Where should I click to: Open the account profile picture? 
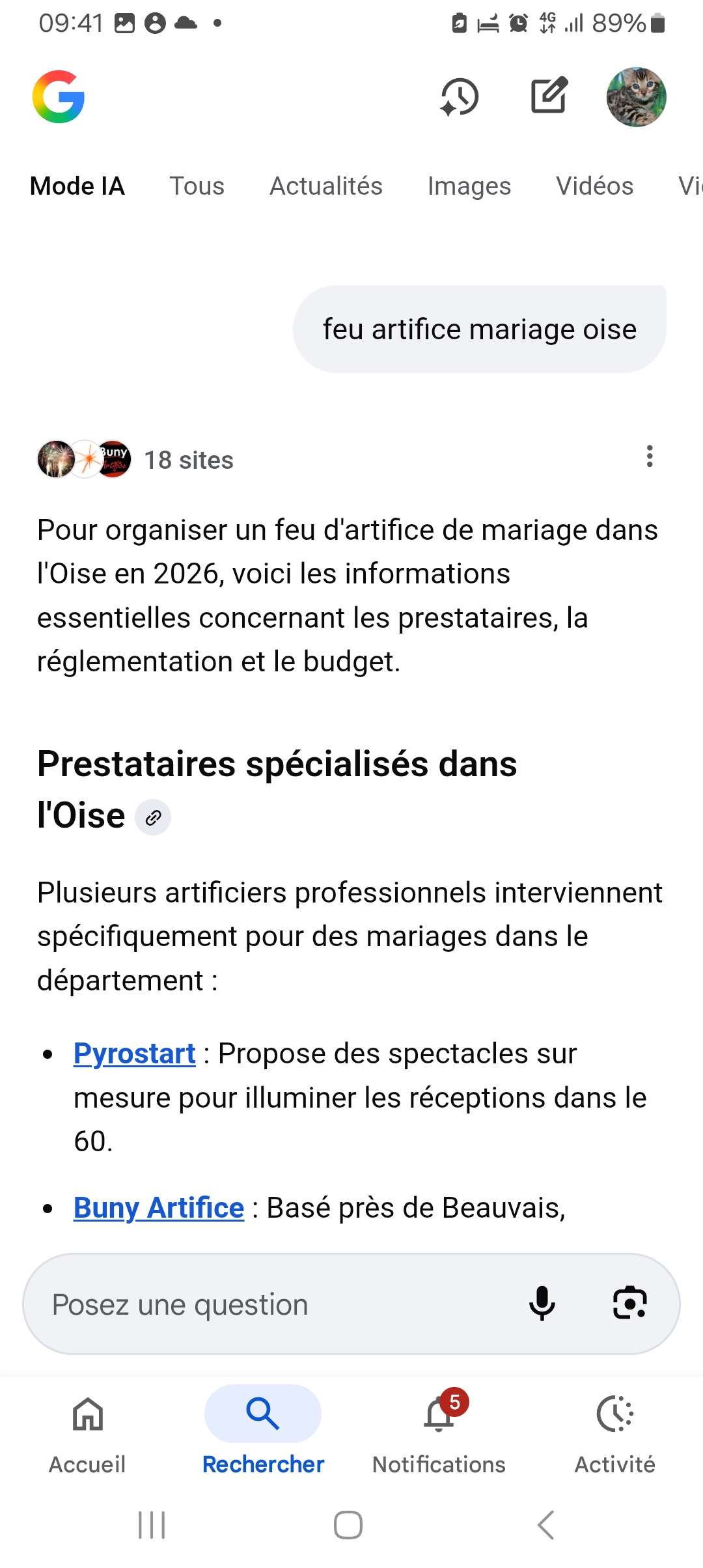click(636, 97)
